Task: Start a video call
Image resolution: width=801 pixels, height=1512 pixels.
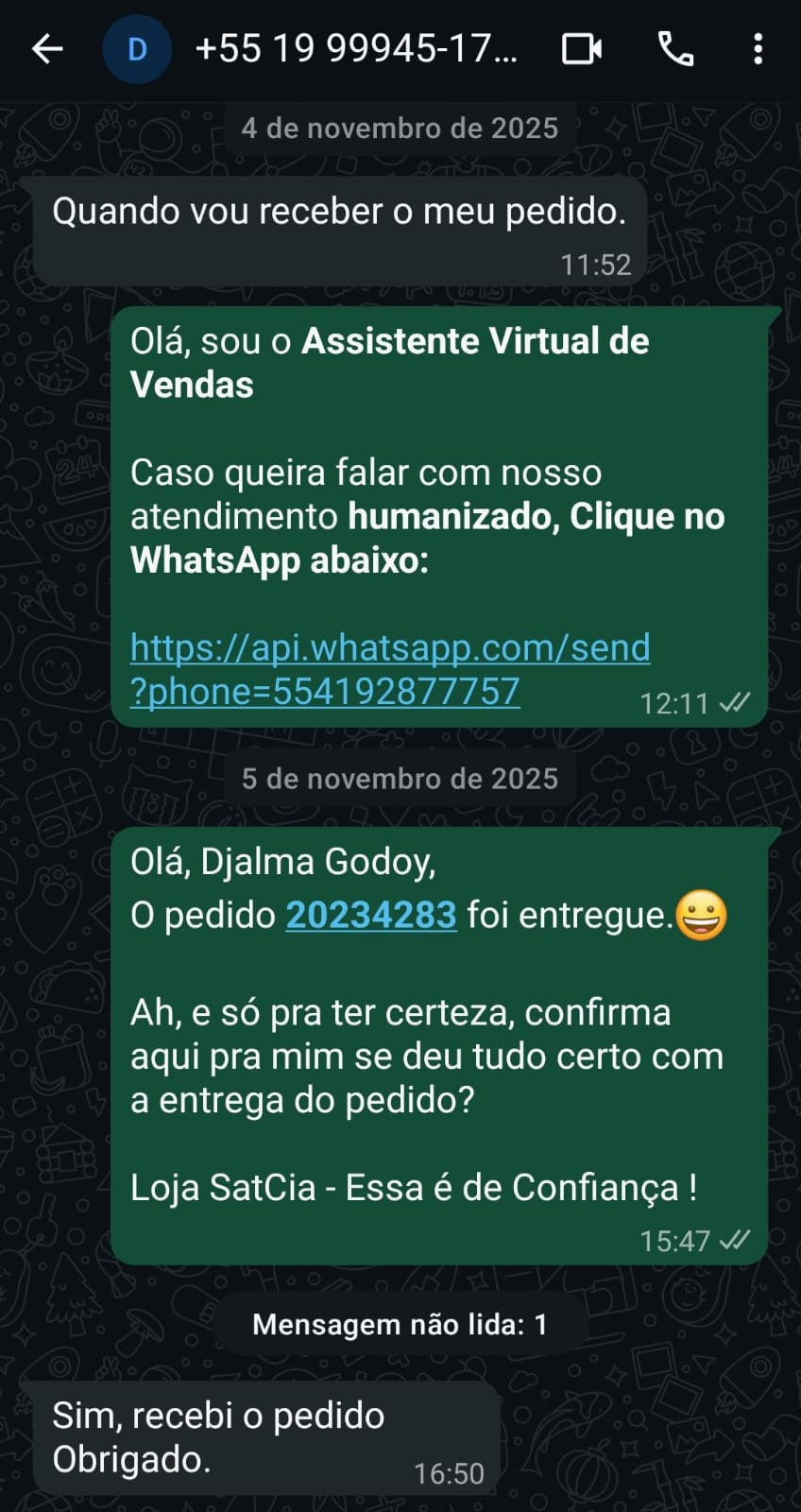Action: [x=582, y=49]
